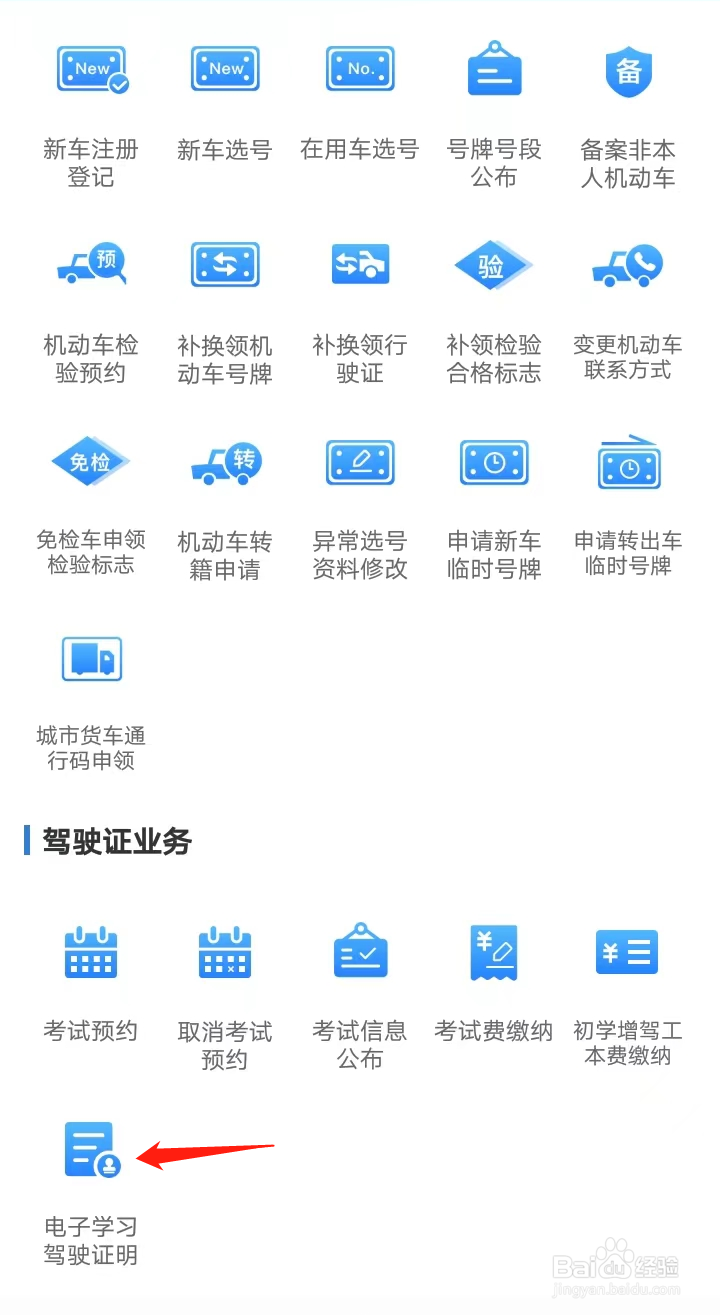Select the 新车选号 icon

pos(225,68)
